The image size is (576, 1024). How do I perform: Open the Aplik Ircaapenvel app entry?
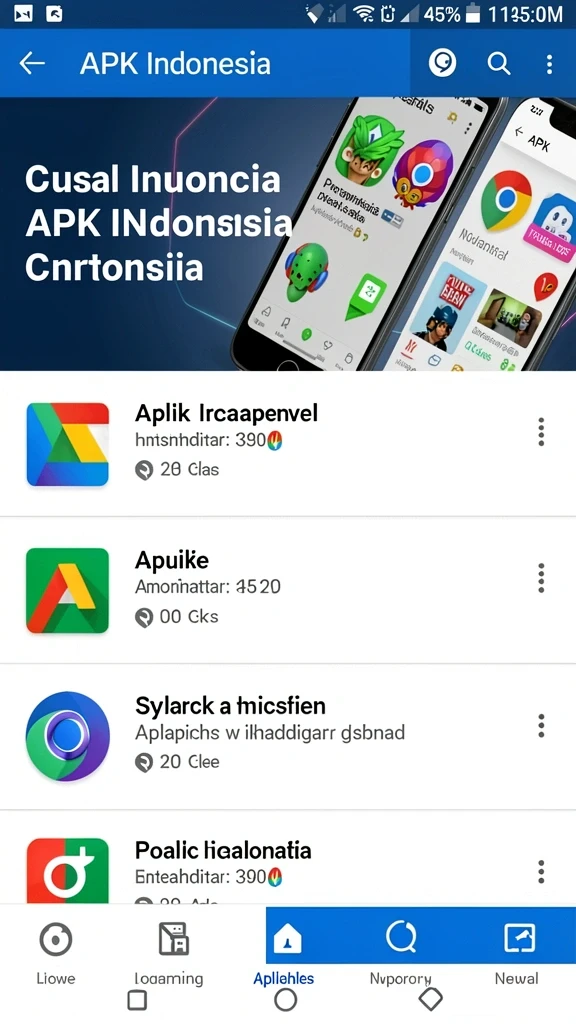[288, 443]
